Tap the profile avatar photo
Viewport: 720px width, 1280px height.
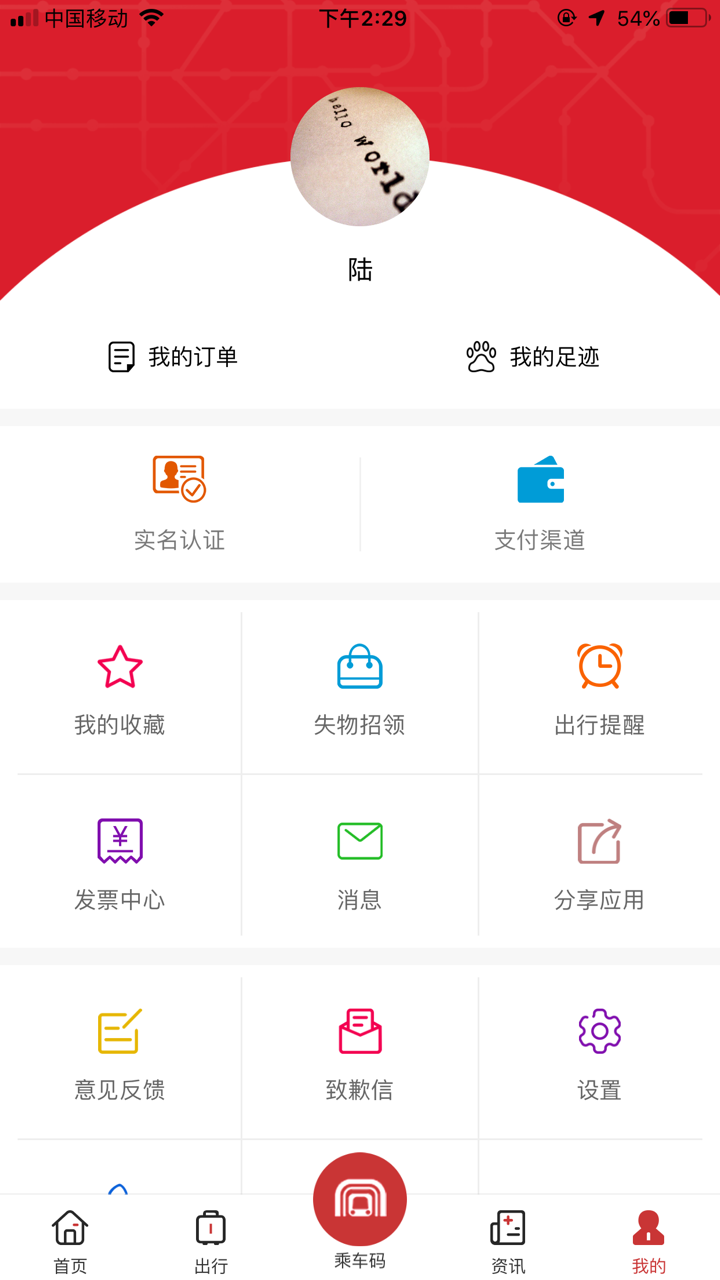[x=360, y=157]
